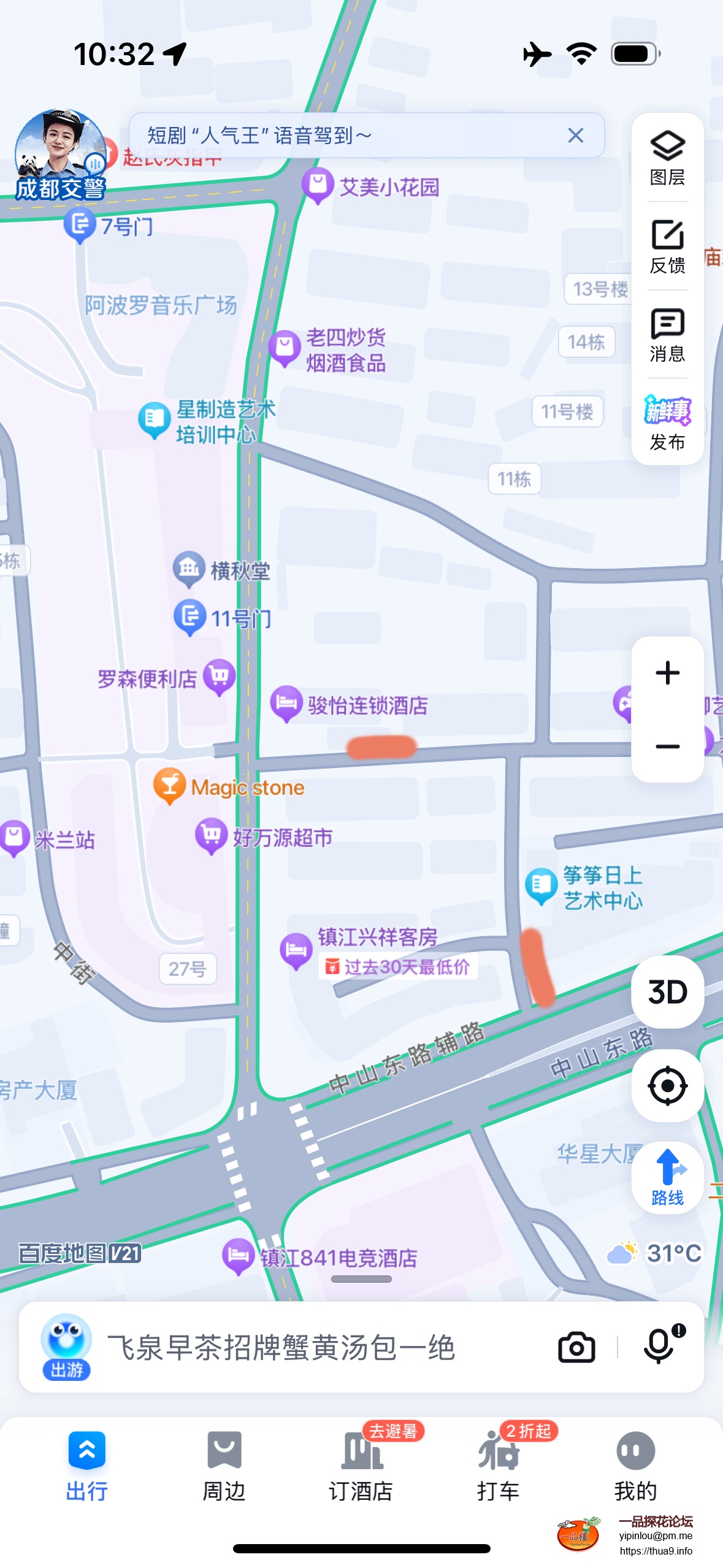Open 路线 route planning
This screenshot has height=1568, width=723.
click(667, 1178)
